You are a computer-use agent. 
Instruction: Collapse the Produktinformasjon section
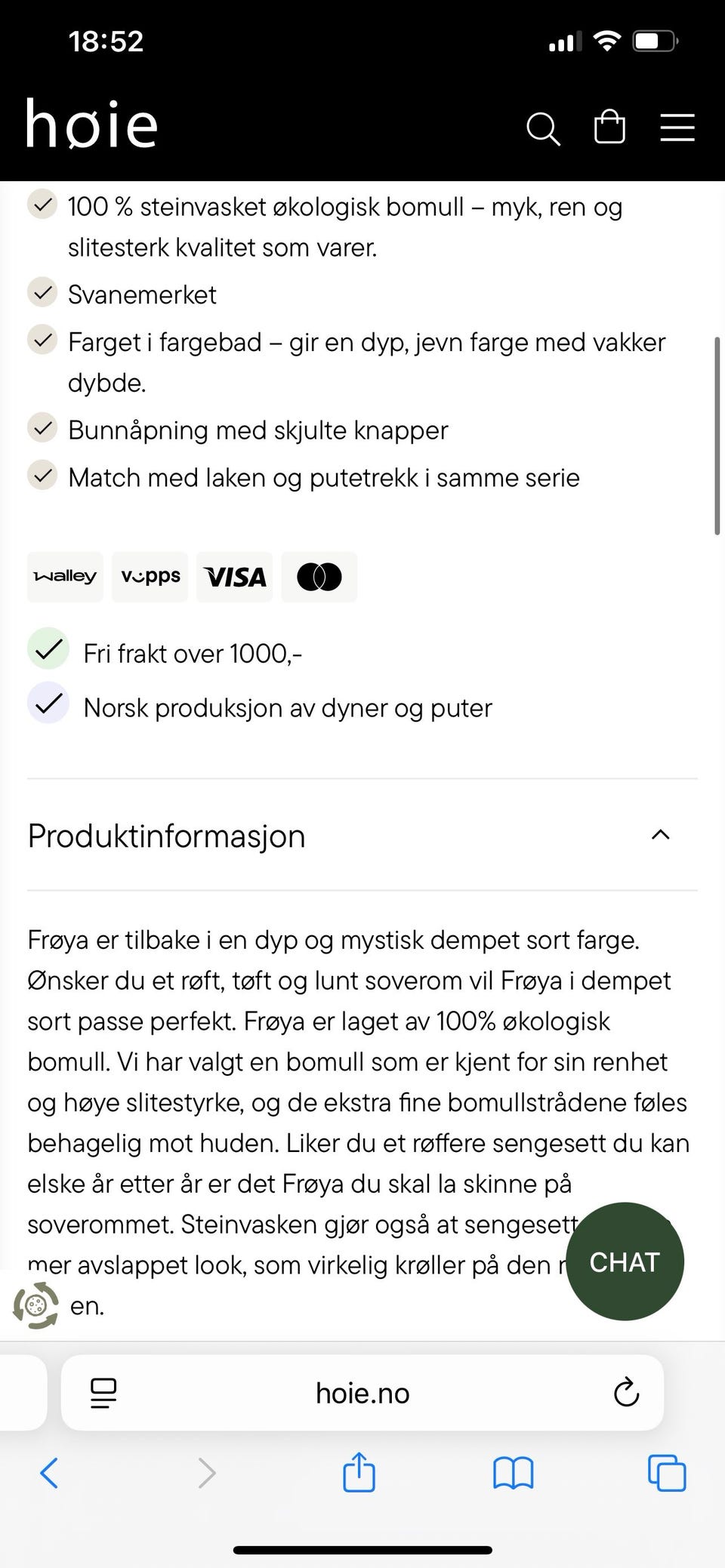tap(660, 835)
